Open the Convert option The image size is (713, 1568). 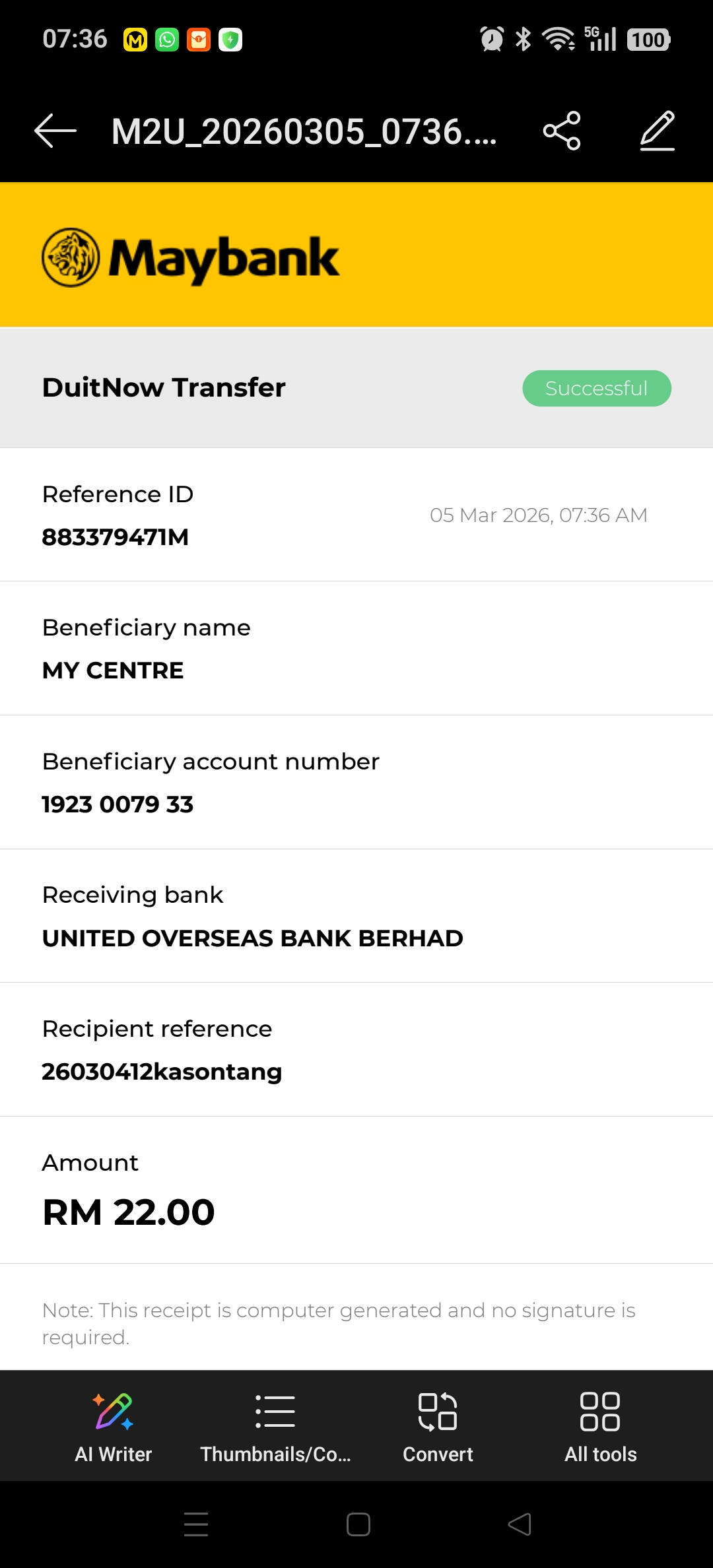(438, 1425)
